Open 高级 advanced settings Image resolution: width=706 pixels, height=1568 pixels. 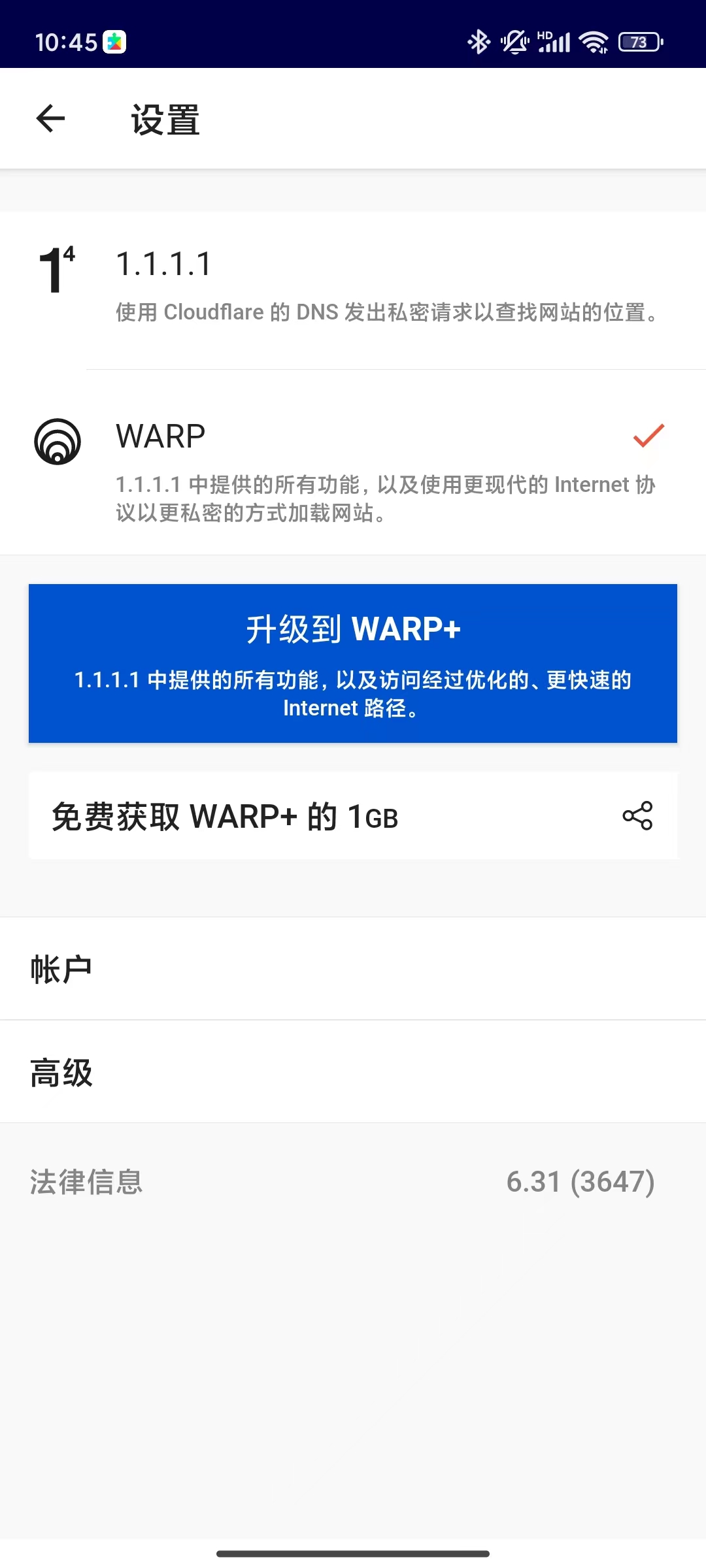pos(353,1071)
